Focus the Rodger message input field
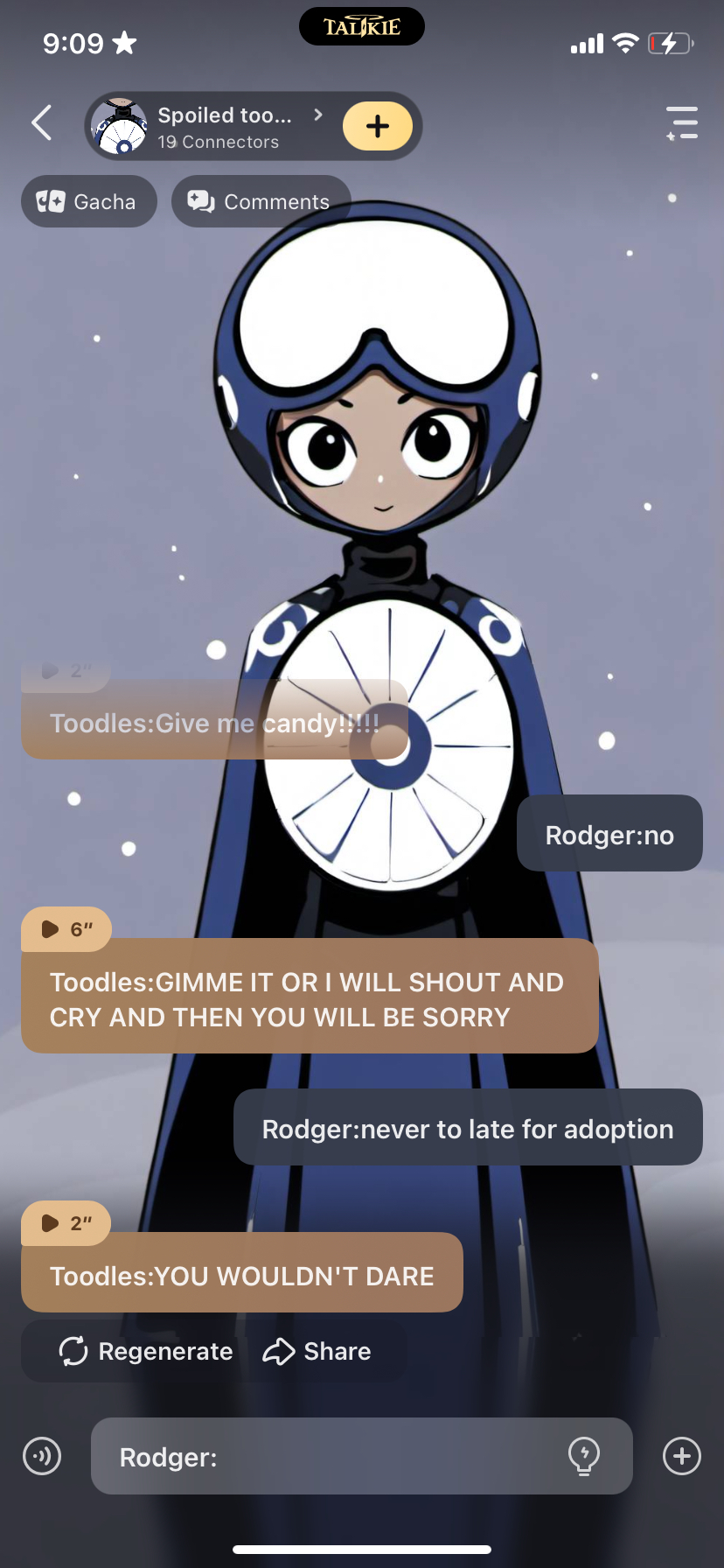 click(332, 1457)
